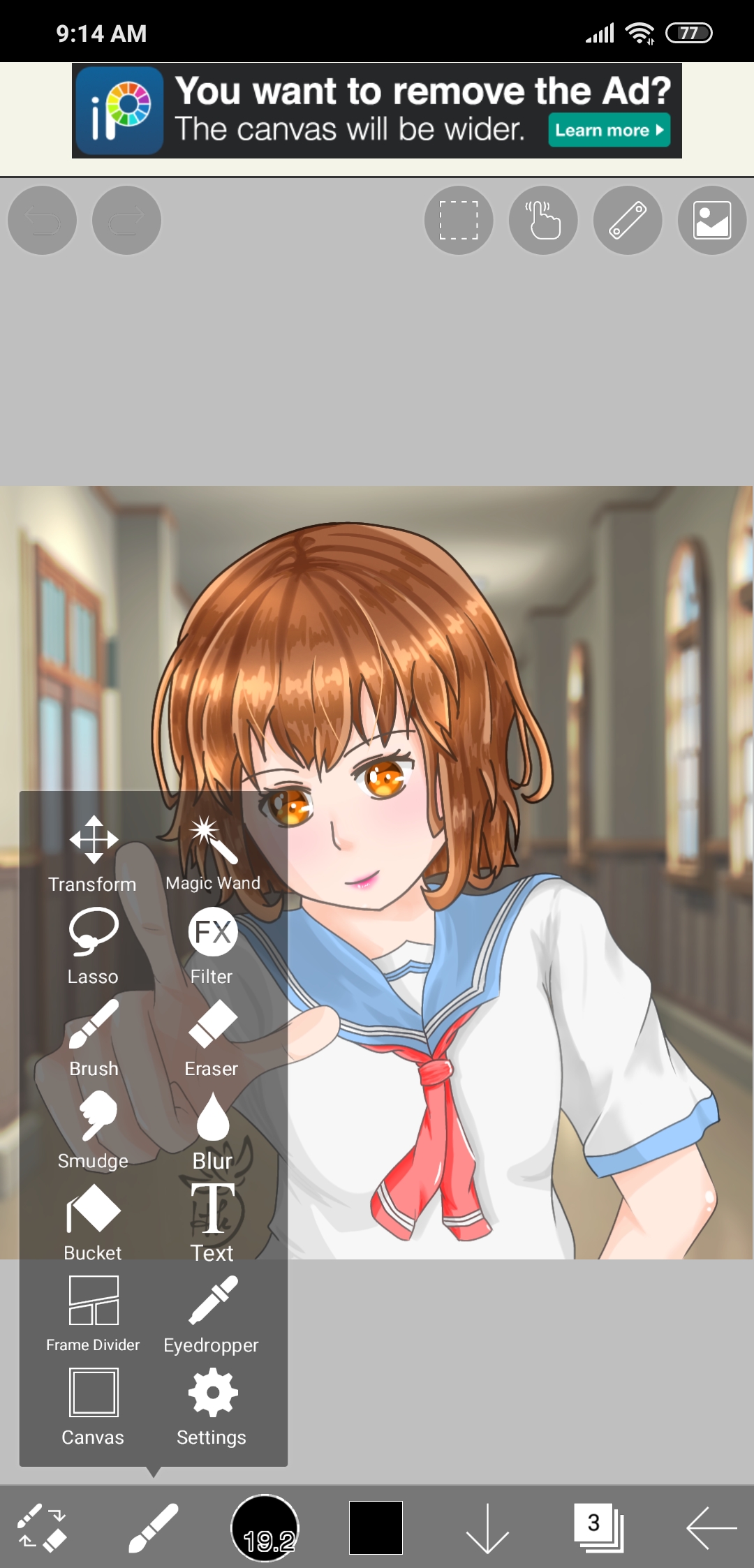Viewport: 754px width, 1568px height.
Task: Open the Canvas options
Action: point(93,1405)
